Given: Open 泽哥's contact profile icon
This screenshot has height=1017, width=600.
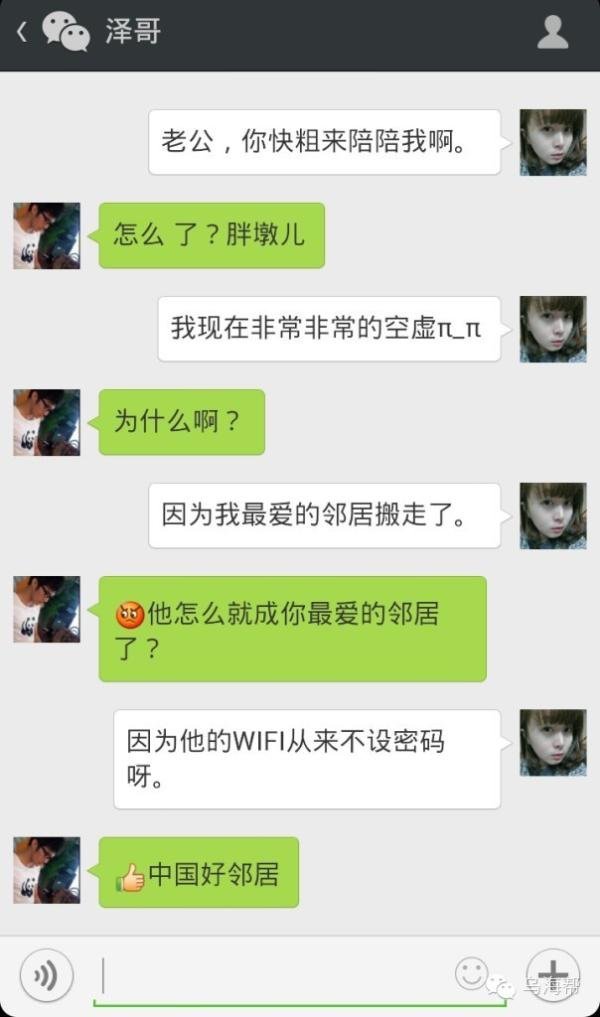Looking at the screenshot, I should pos(553,32).
